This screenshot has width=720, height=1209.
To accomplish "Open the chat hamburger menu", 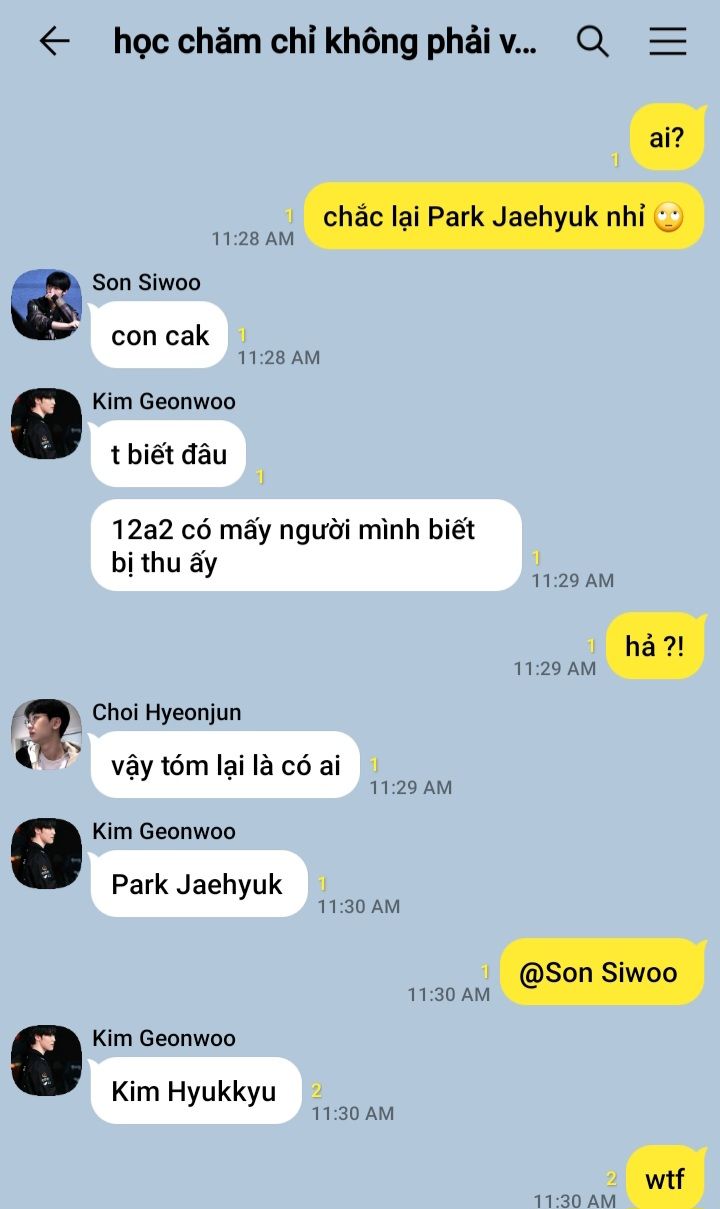I will point(667,41).
